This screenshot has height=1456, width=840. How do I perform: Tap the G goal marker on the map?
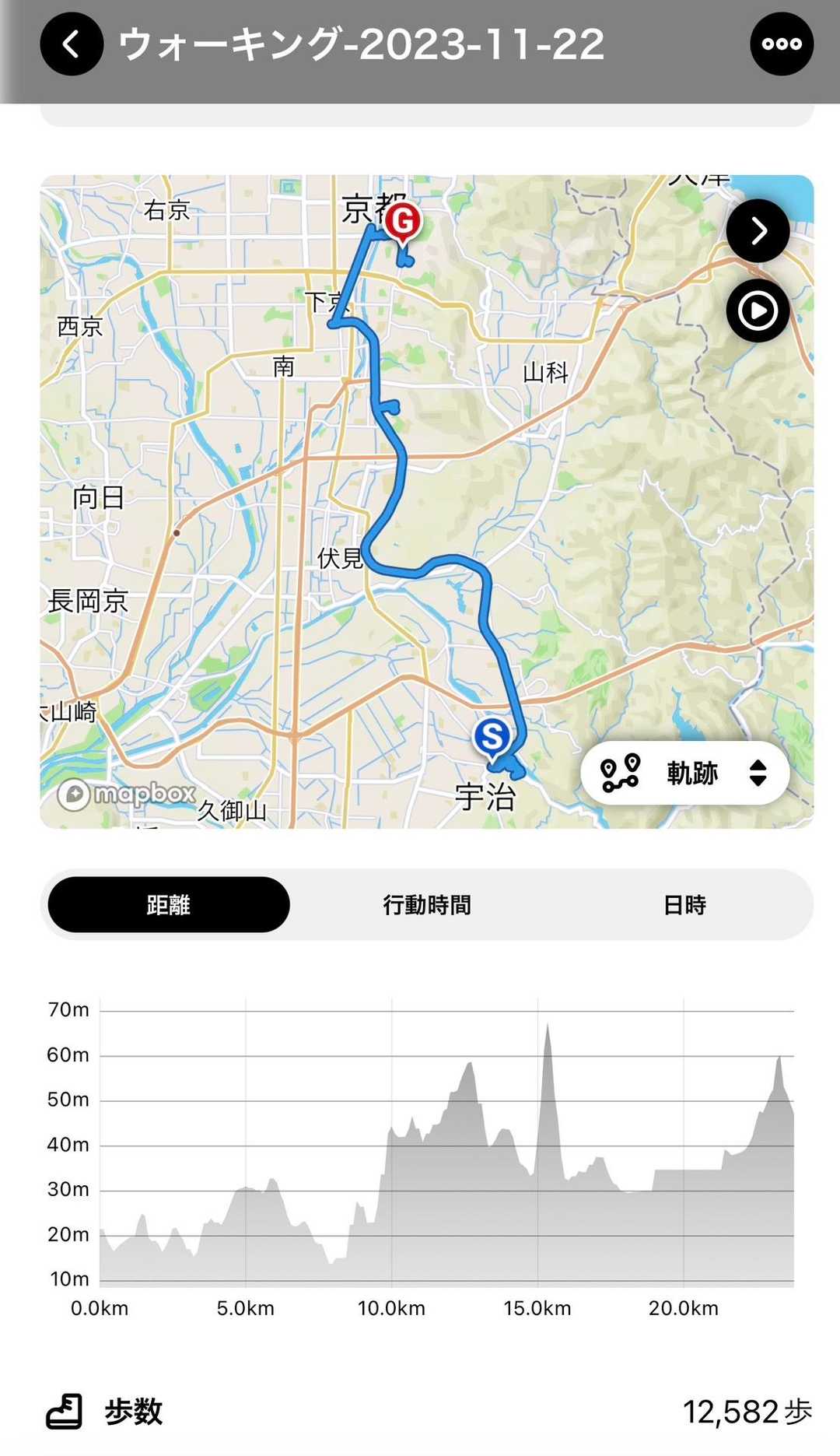[x=403, y=223]
